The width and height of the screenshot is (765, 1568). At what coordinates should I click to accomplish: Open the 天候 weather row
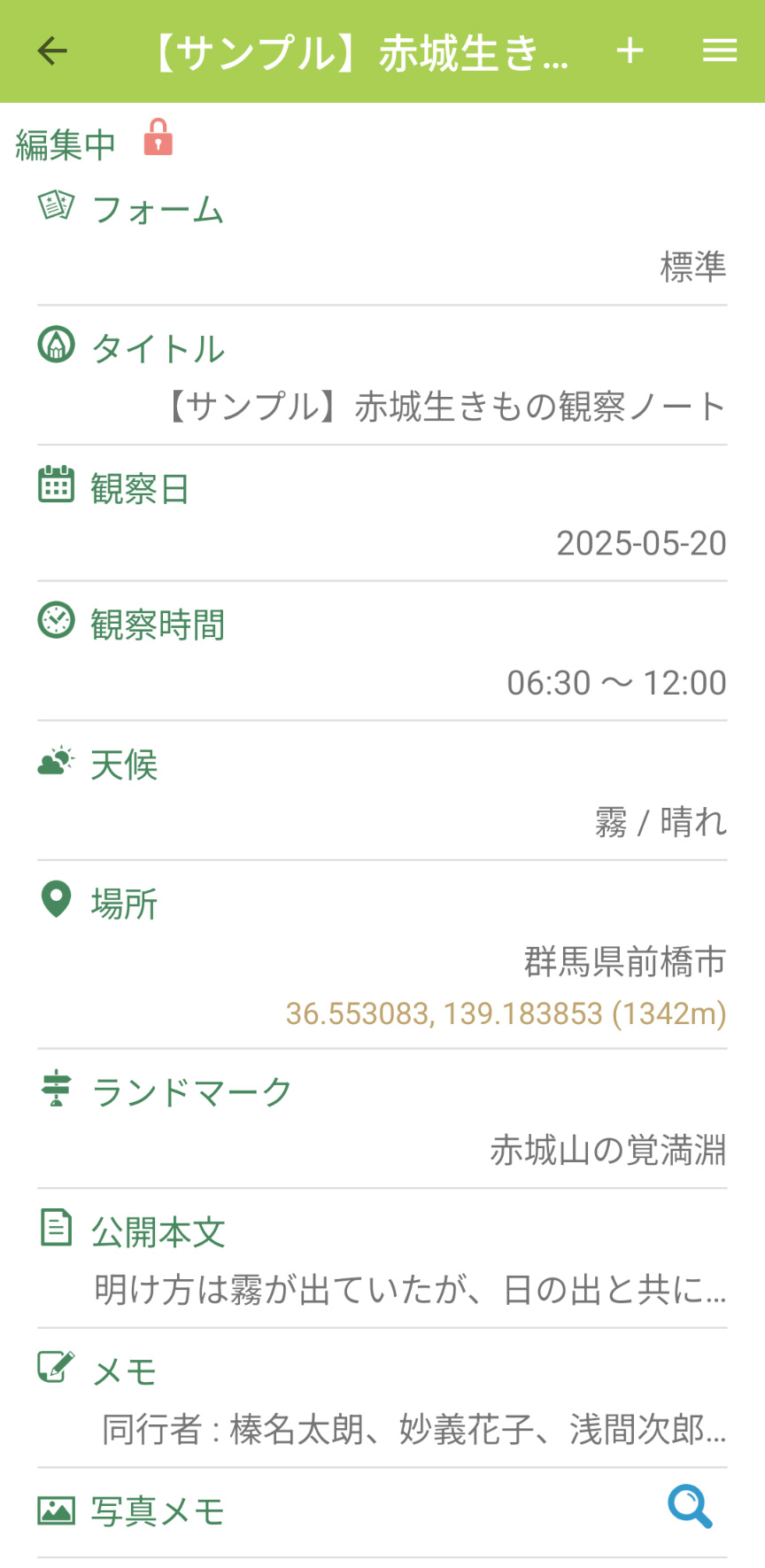pos(382,793)
